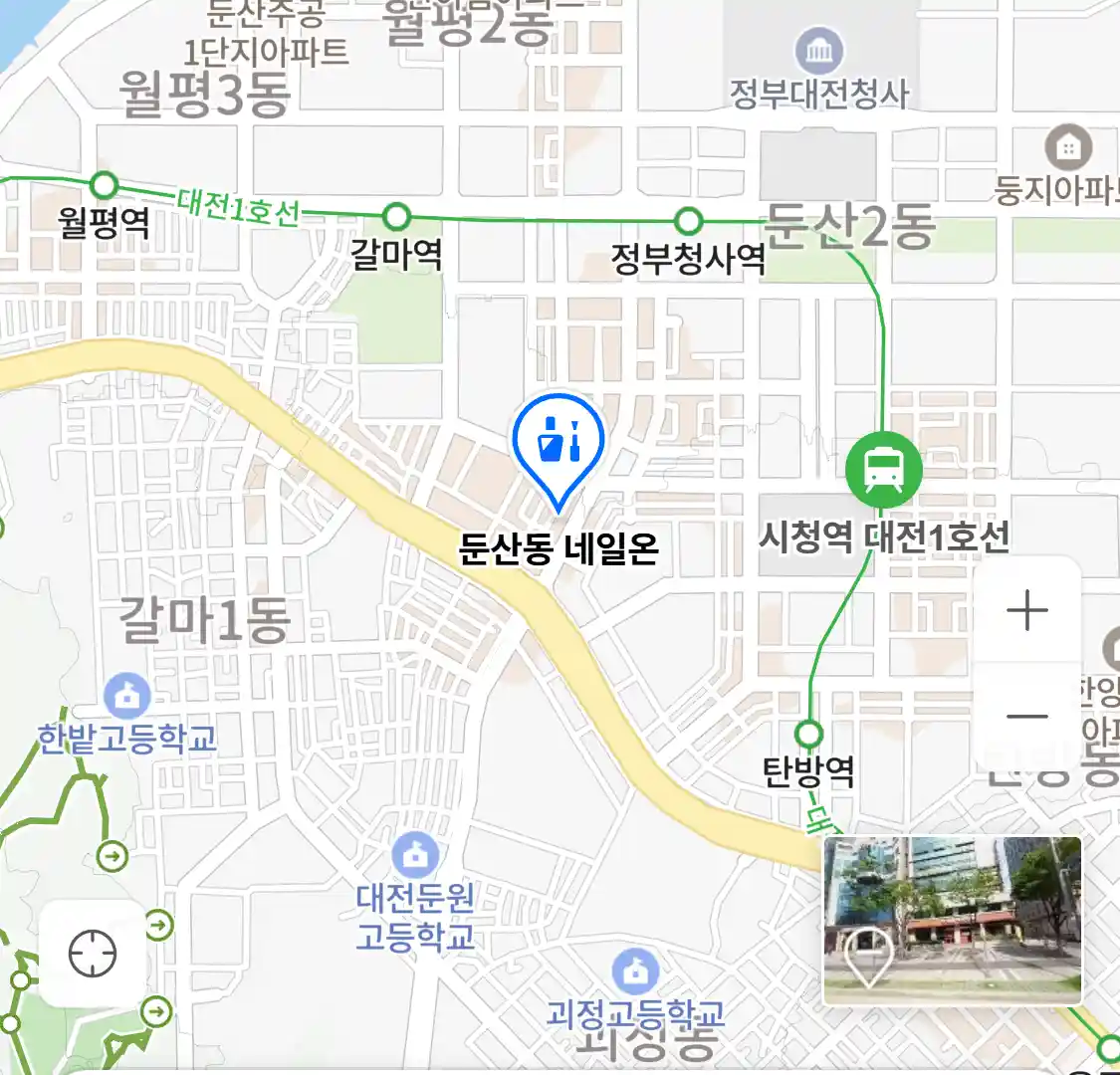Open the 정부대전청사 place icon
The image size is (1120, 1075).
819,51
